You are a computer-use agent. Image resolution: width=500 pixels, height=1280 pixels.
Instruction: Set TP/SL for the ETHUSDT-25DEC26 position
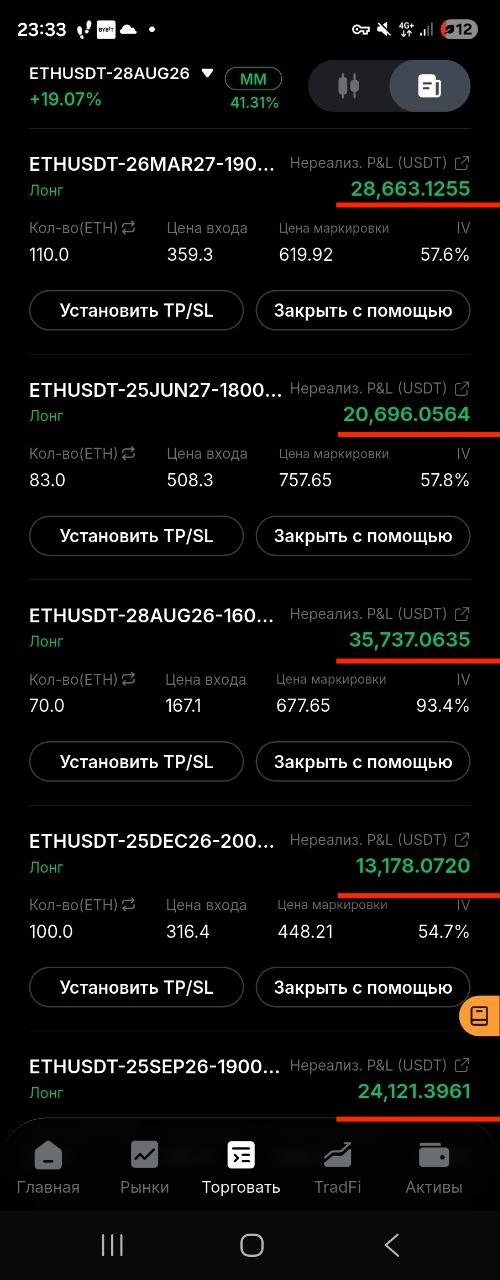point(136,987)
